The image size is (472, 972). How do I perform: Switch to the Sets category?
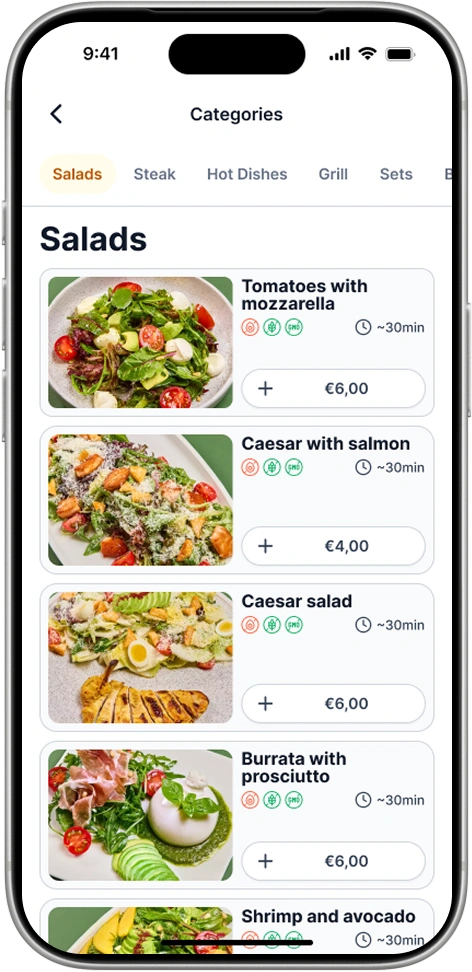click(x=396, y=174)
